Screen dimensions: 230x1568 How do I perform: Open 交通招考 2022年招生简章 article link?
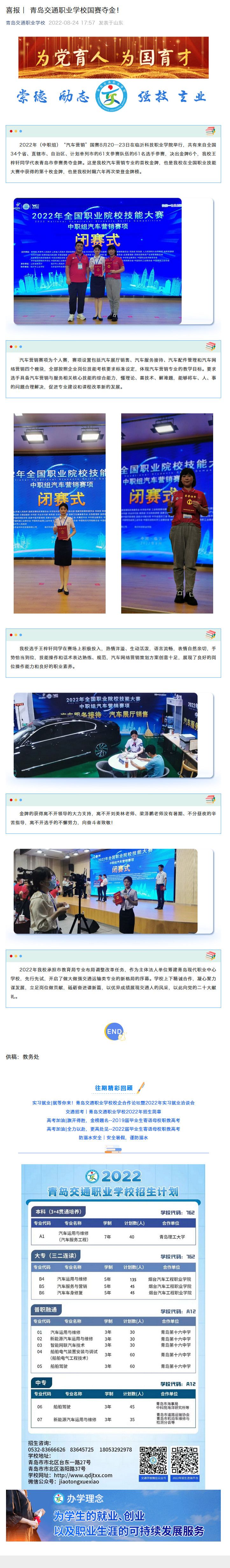point(113,1111)
